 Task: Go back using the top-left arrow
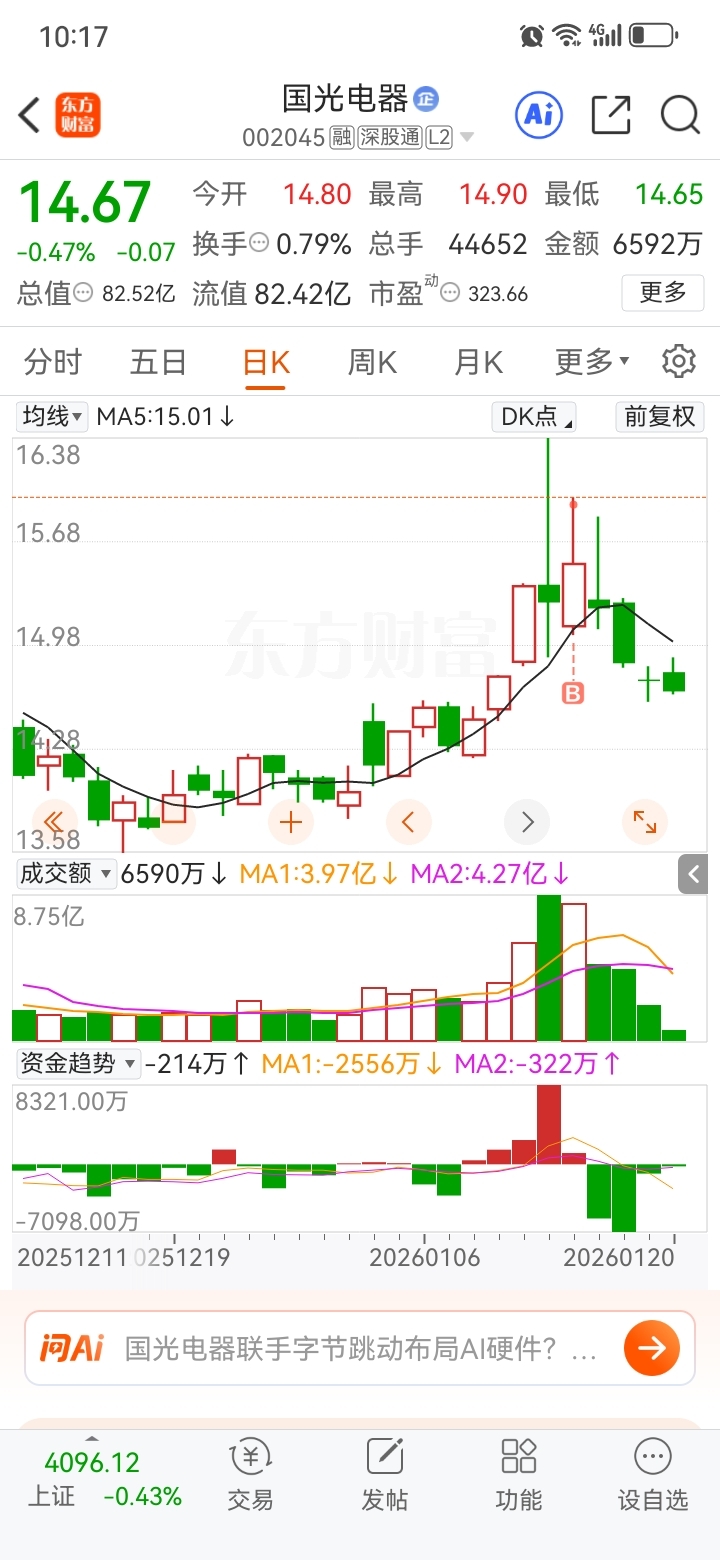30,116
